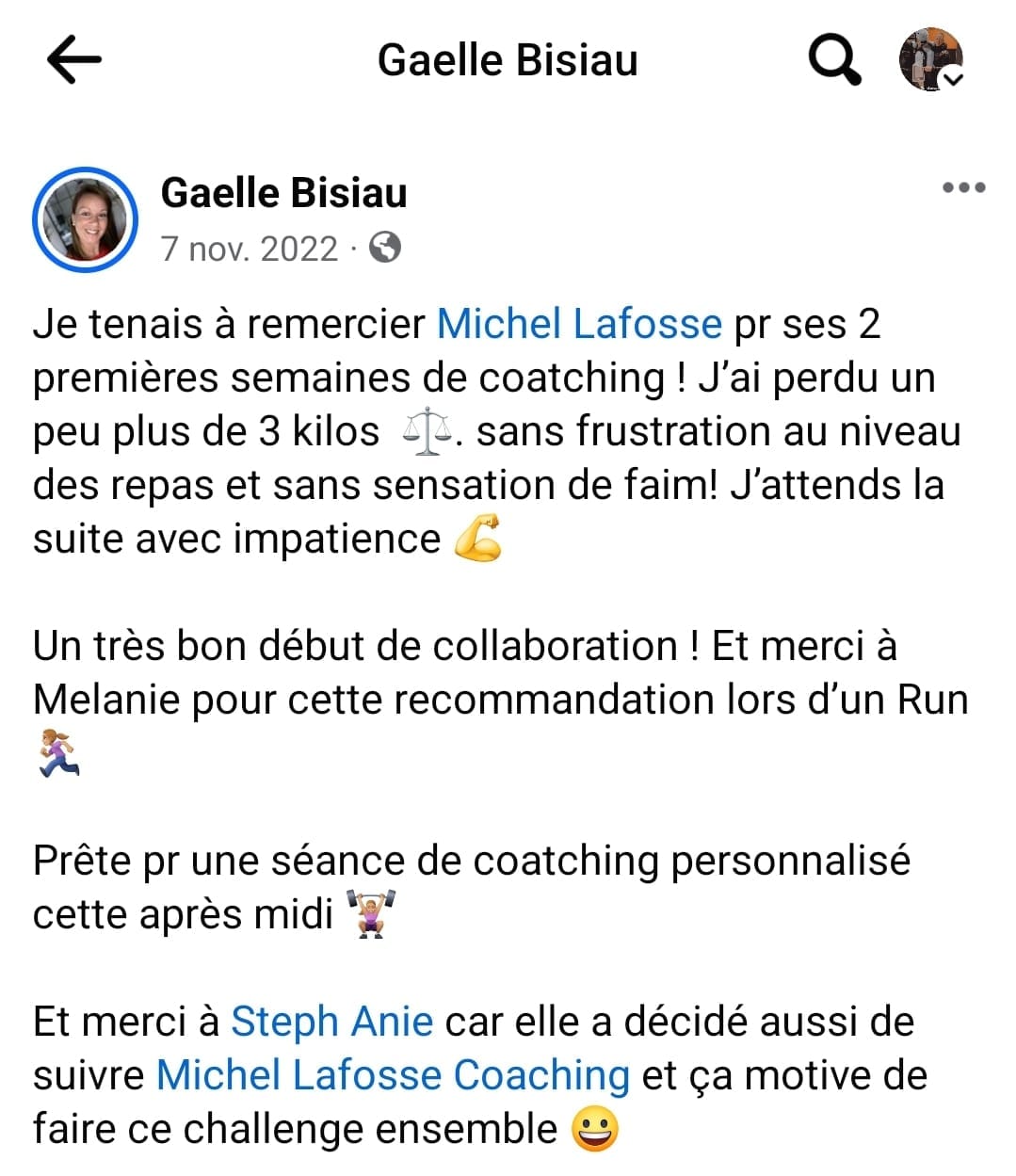Open the account switcher avatar
Viewport: 1016px width, 1176px height.
pos(930,60)
